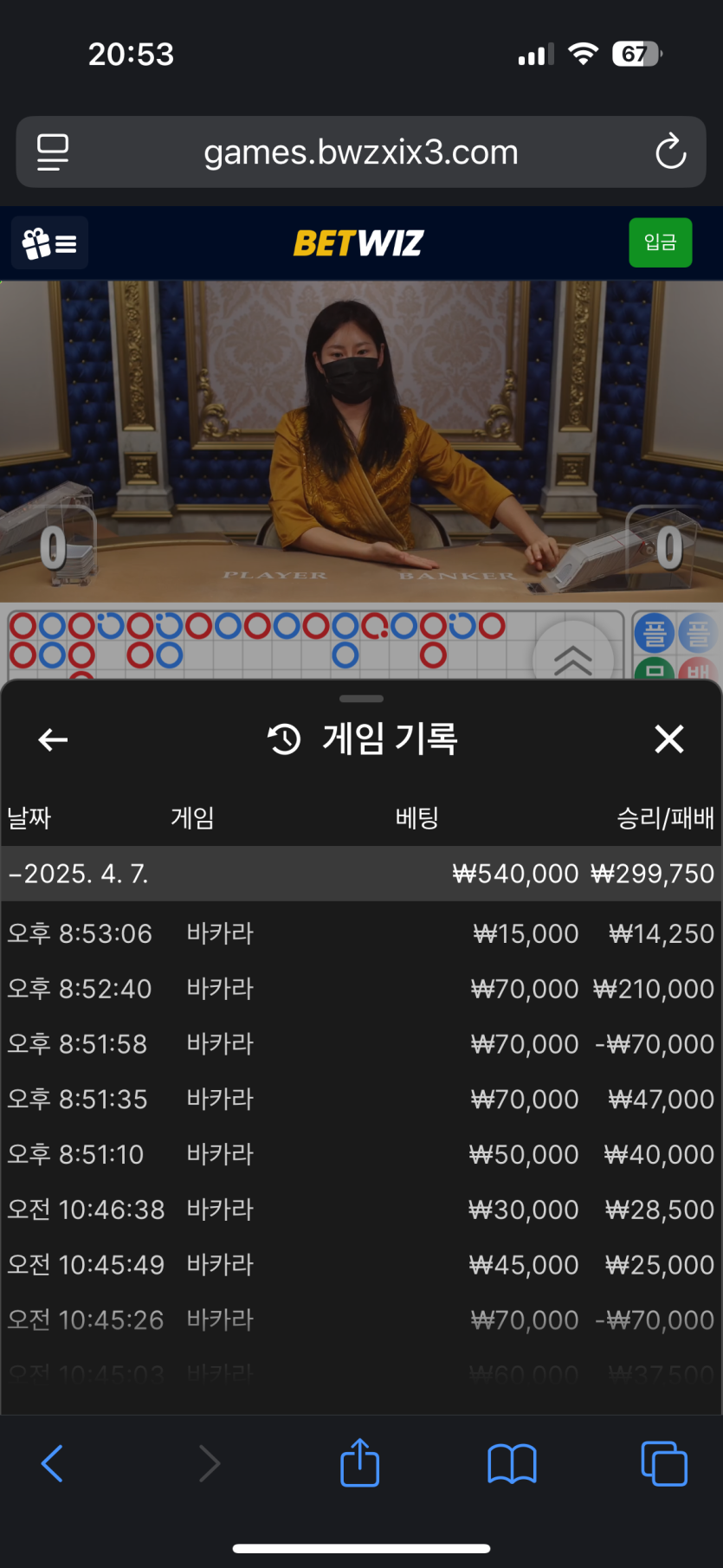The width and height of the screenshot is (723, 1568).
Task: Open the 오후 8:53:06 바카라 record
Action: point(360,933)
